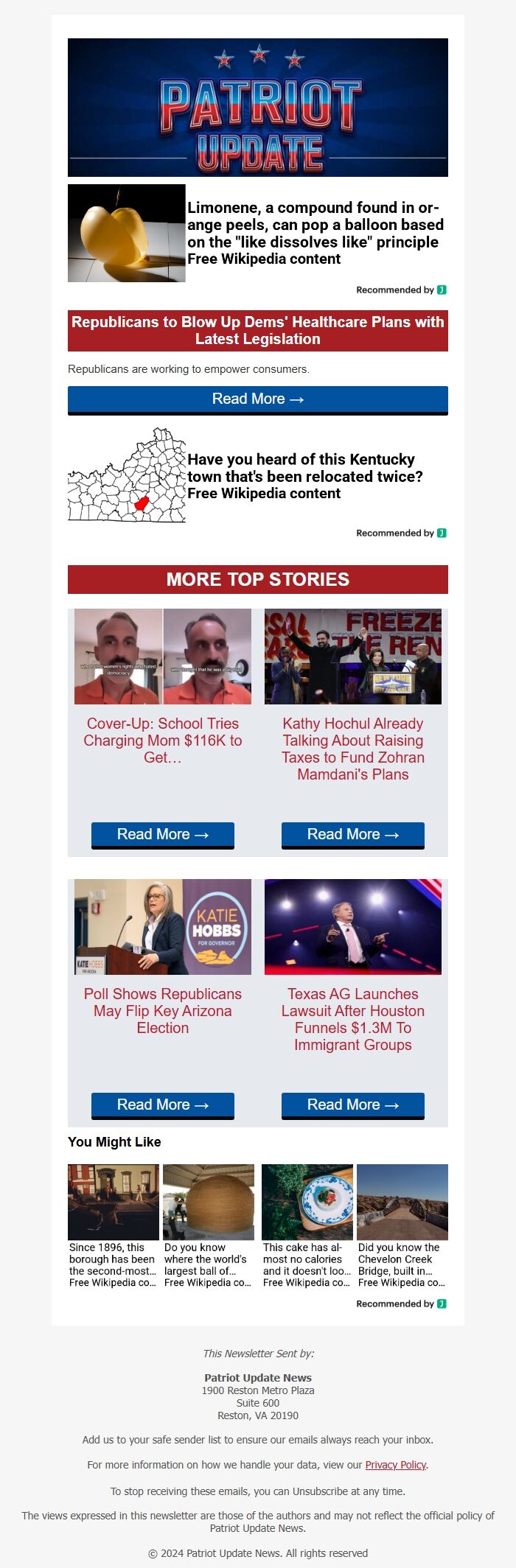
Task: Tap the Freeze the Rent rally photo
Action: point(352,657)
